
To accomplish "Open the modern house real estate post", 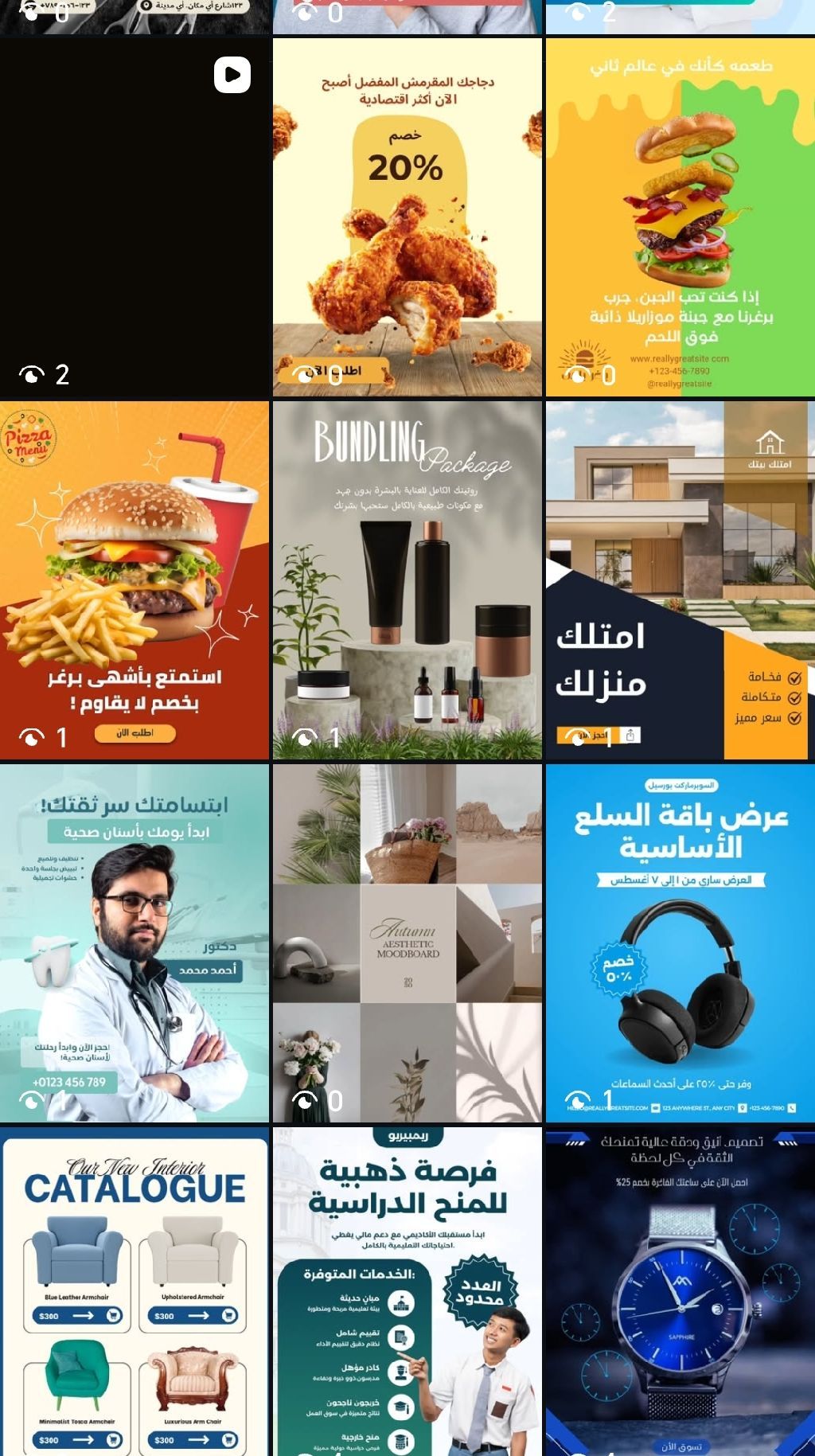I will (680, 580).
